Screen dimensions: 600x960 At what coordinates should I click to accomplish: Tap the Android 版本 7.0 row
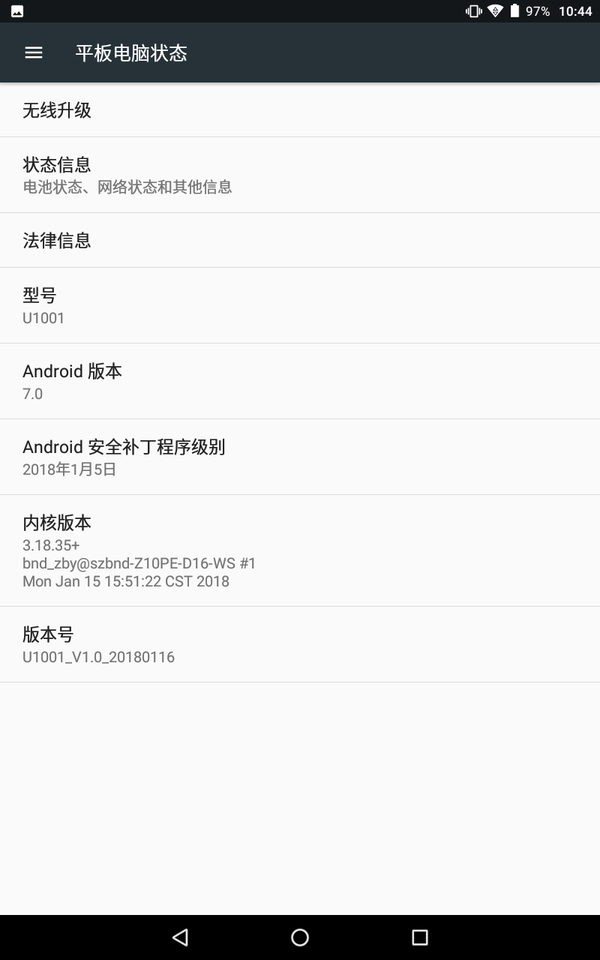[300, 381]
